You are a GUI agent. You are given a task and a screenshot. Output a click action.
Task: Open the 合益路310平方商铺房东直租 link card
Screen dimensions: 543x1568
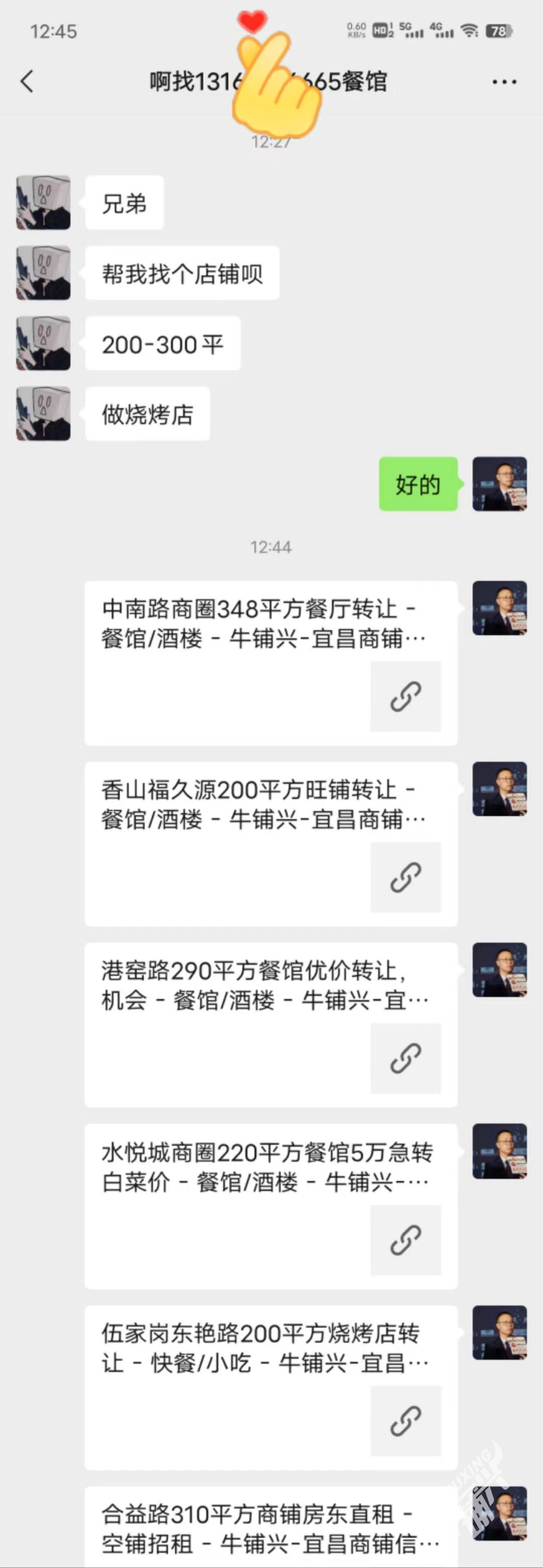270,1527
